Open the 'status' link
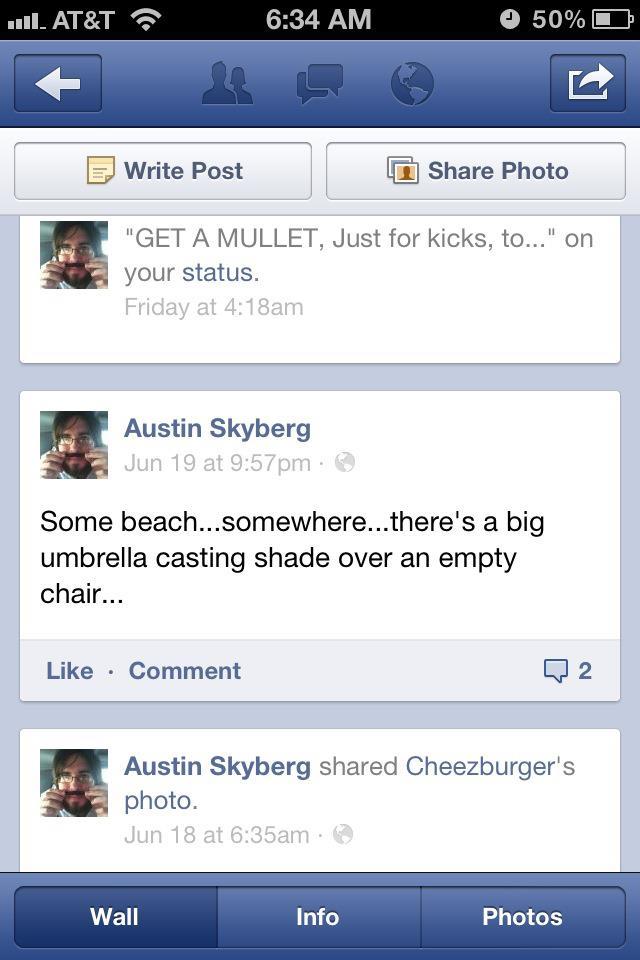 coord(218,272)
